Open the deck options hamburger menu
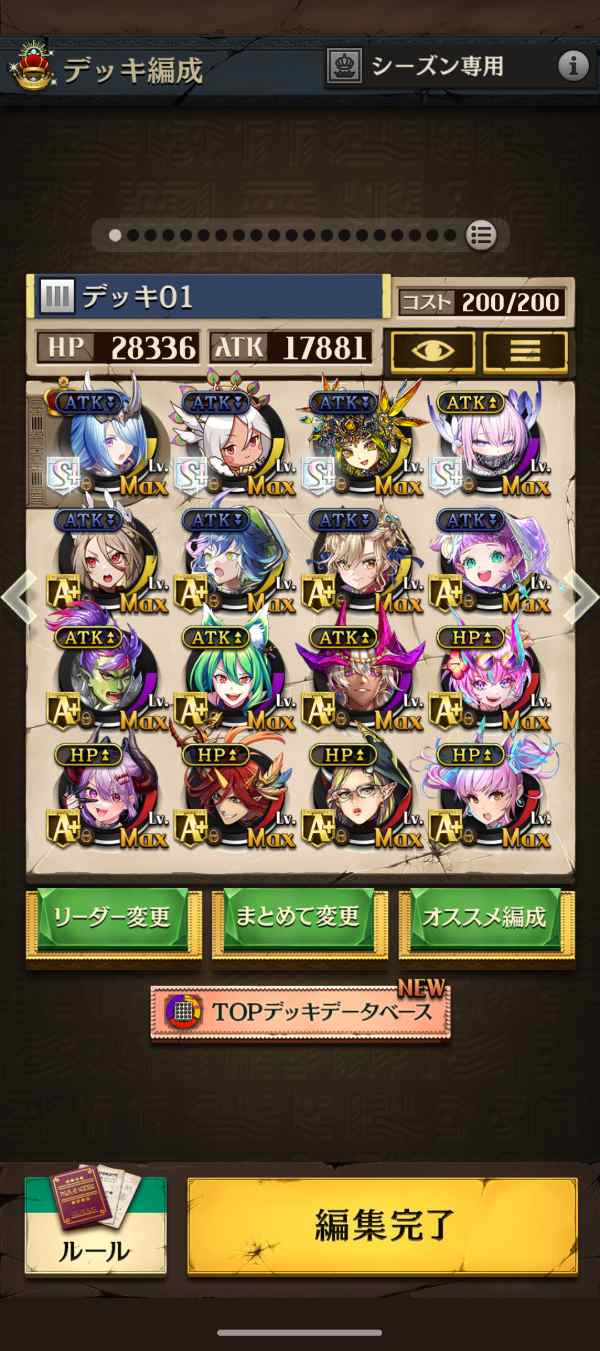Image resolution: width=600 pixels, height=1351 pixels. (x=525, y=351)
